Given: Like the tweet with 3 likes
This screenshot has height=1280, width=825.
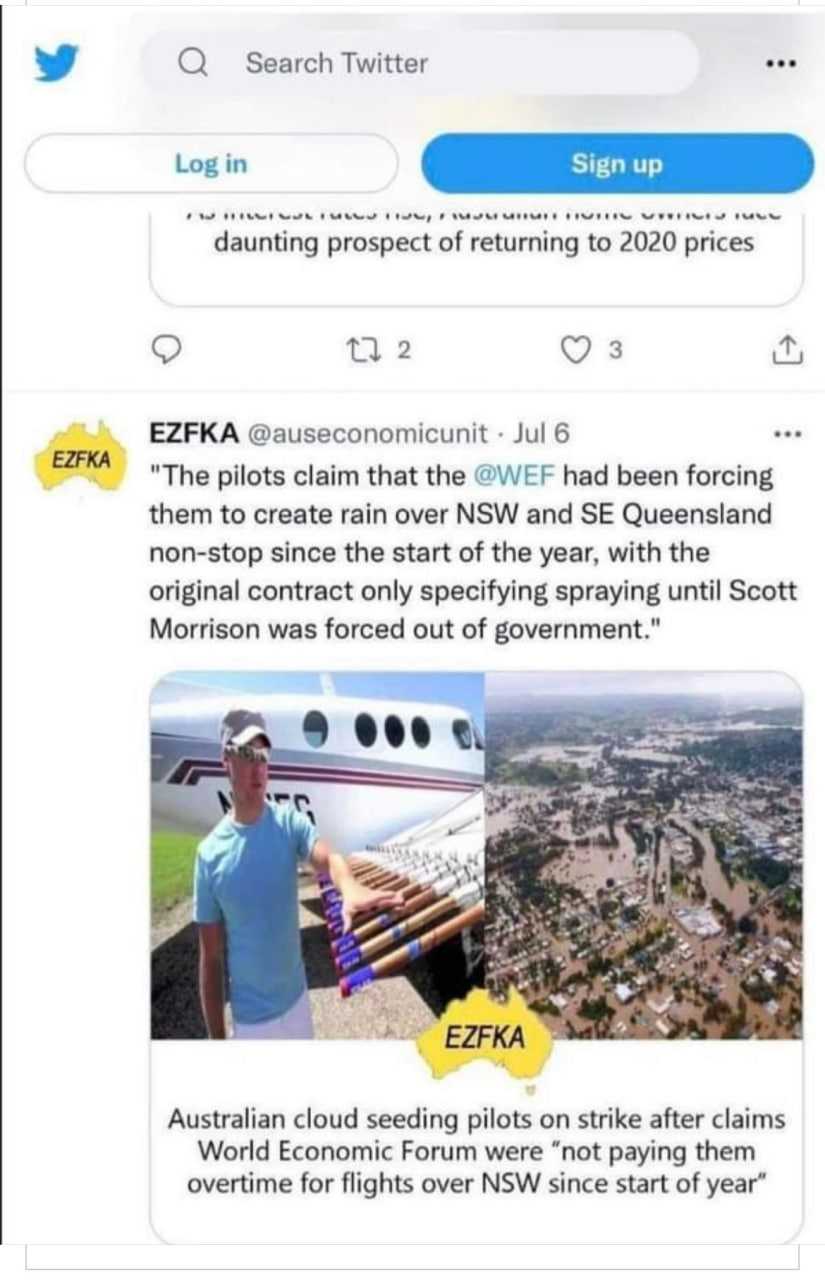Looking at the screenshot, I should 575,349.
